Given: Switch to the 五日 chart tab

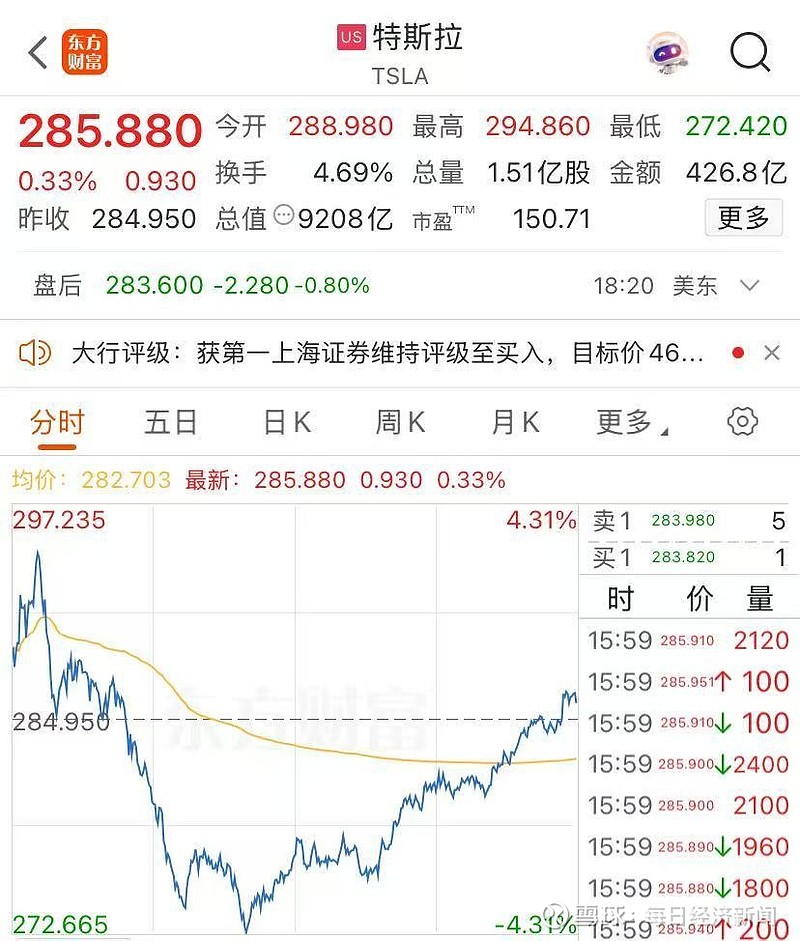Looking at the screenshot, I should pyautogui.click(x=170, y=422).
